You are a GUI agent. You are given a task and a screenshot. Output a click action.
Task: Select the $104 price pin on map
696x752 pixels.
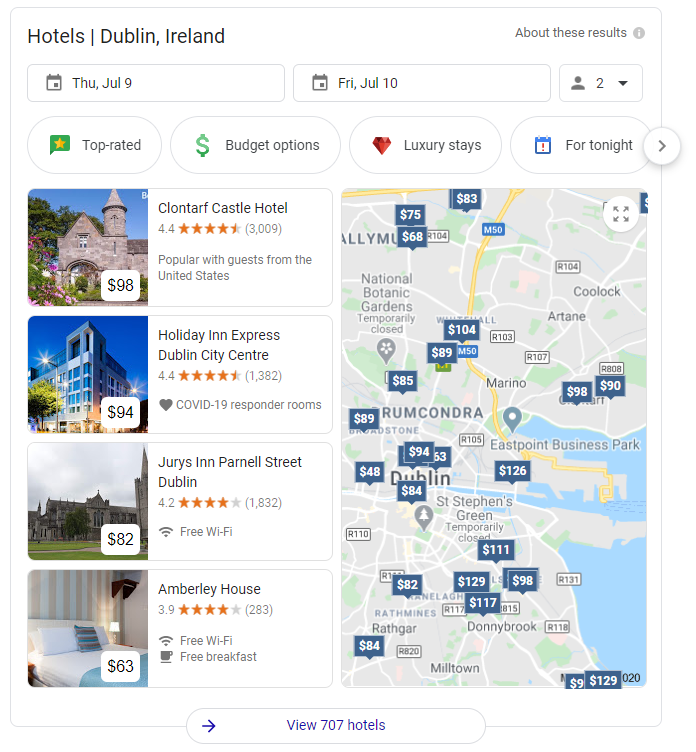[462, 330]
